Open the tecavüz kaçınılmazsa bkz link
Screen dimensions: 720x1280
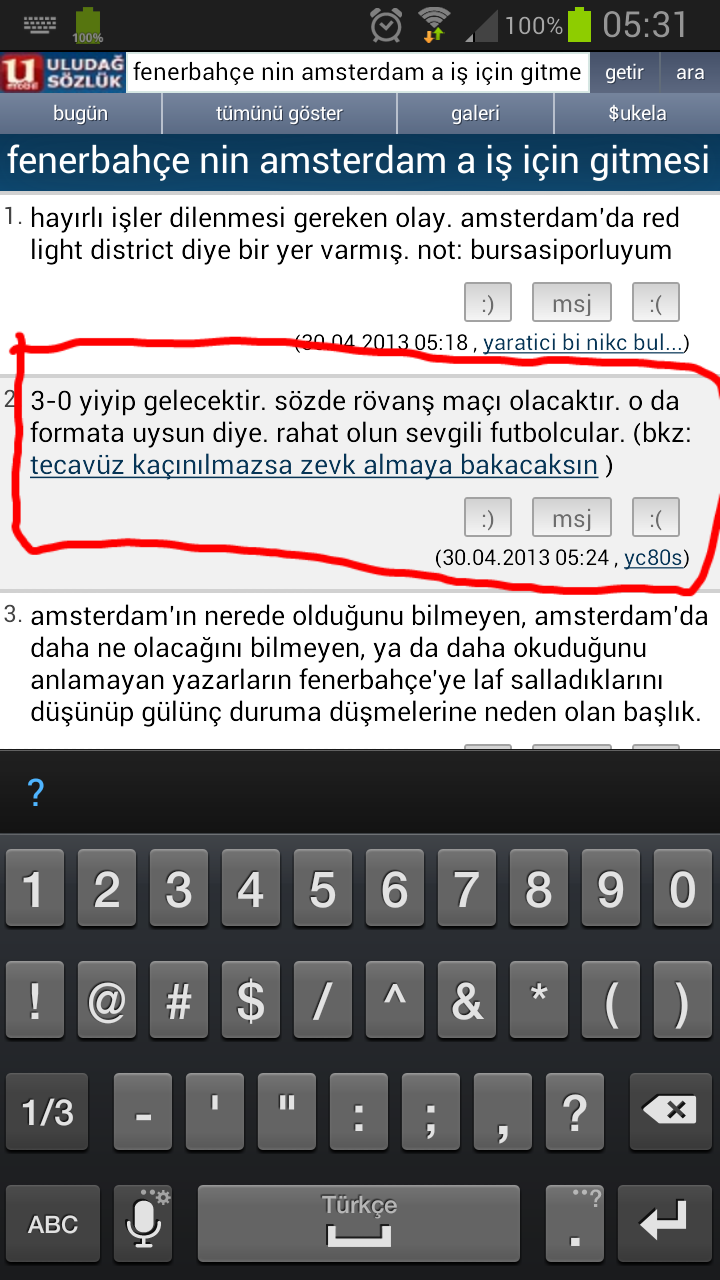click(x=314, y=465)
